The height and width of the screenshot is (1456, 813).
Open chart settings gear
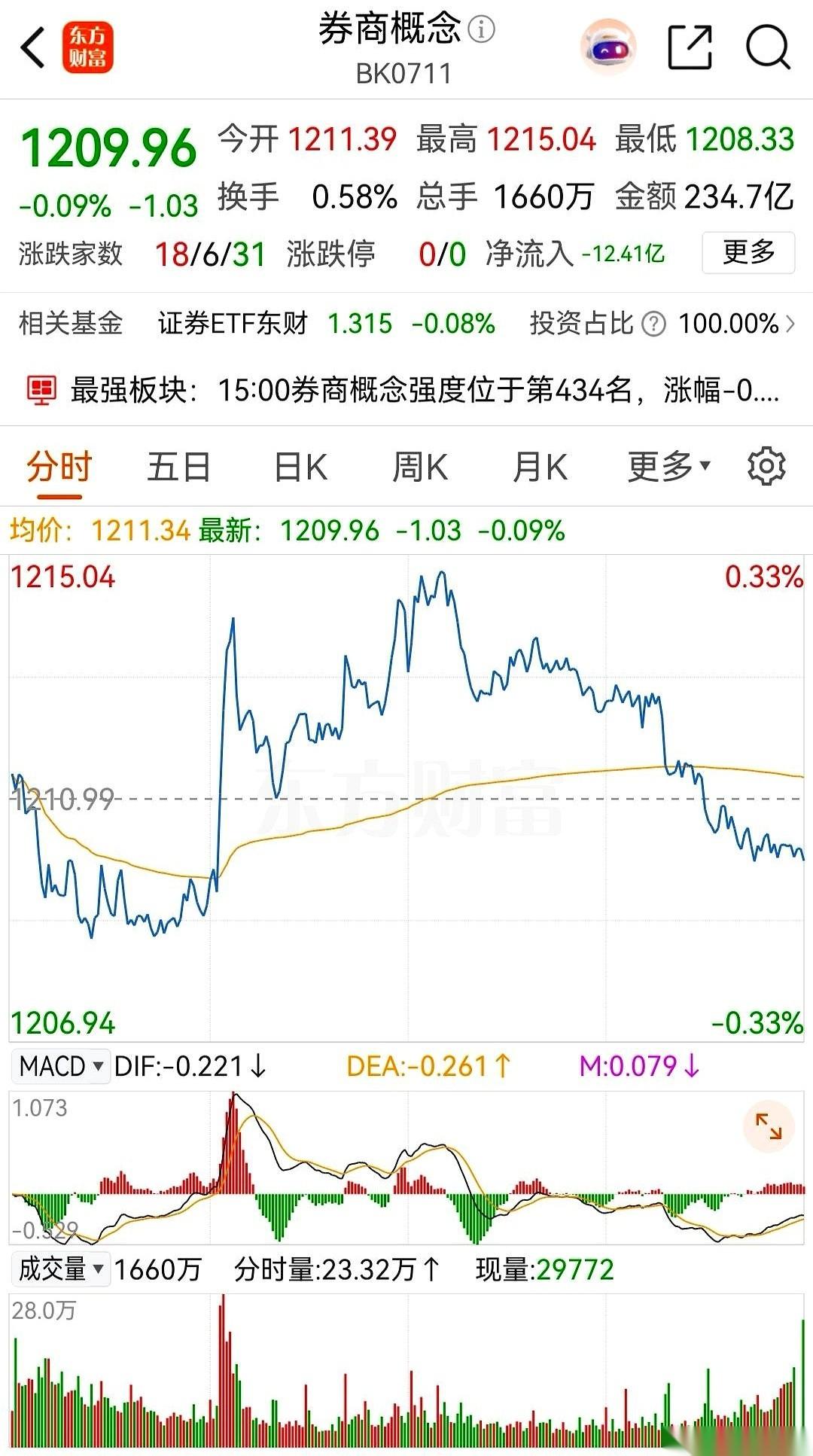766,467
